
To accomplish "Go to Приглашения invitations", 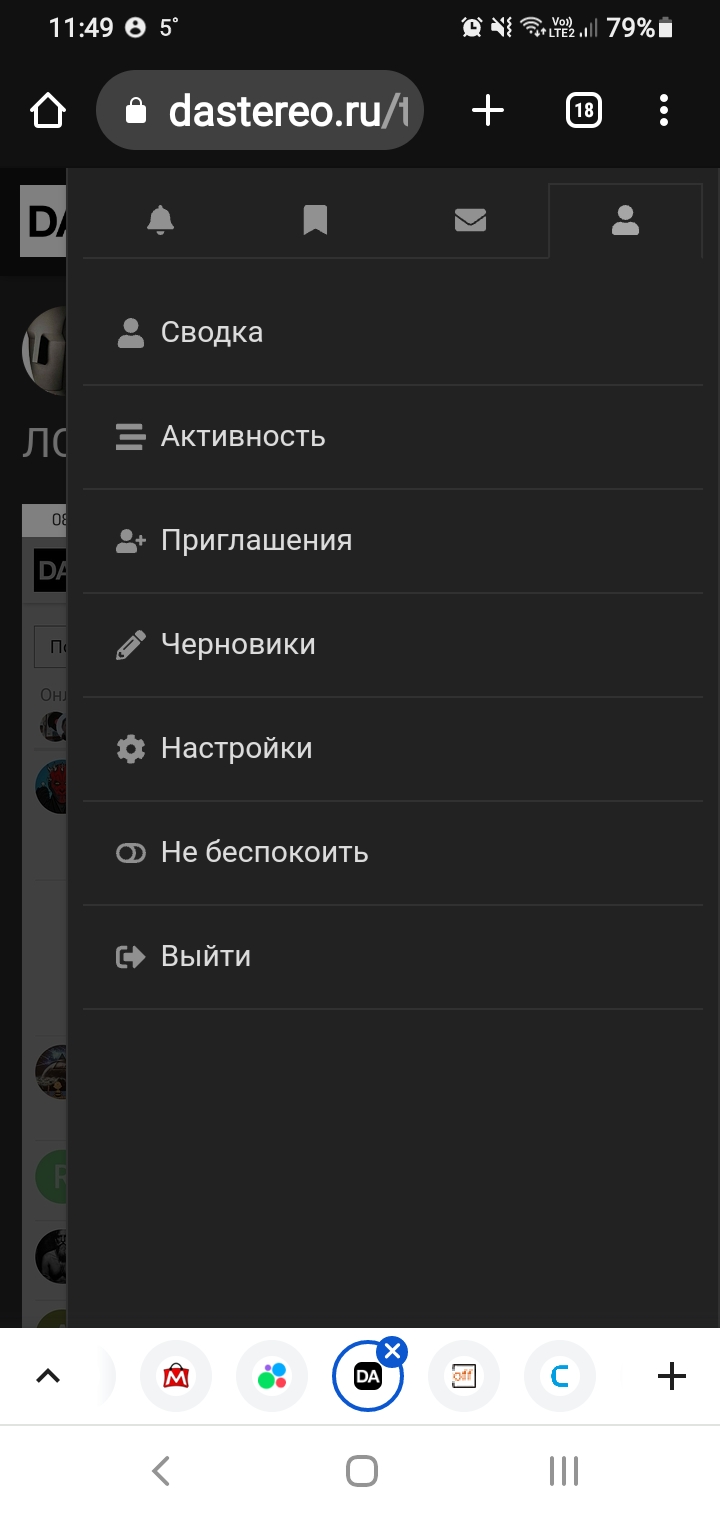I will tap(256, 541).
